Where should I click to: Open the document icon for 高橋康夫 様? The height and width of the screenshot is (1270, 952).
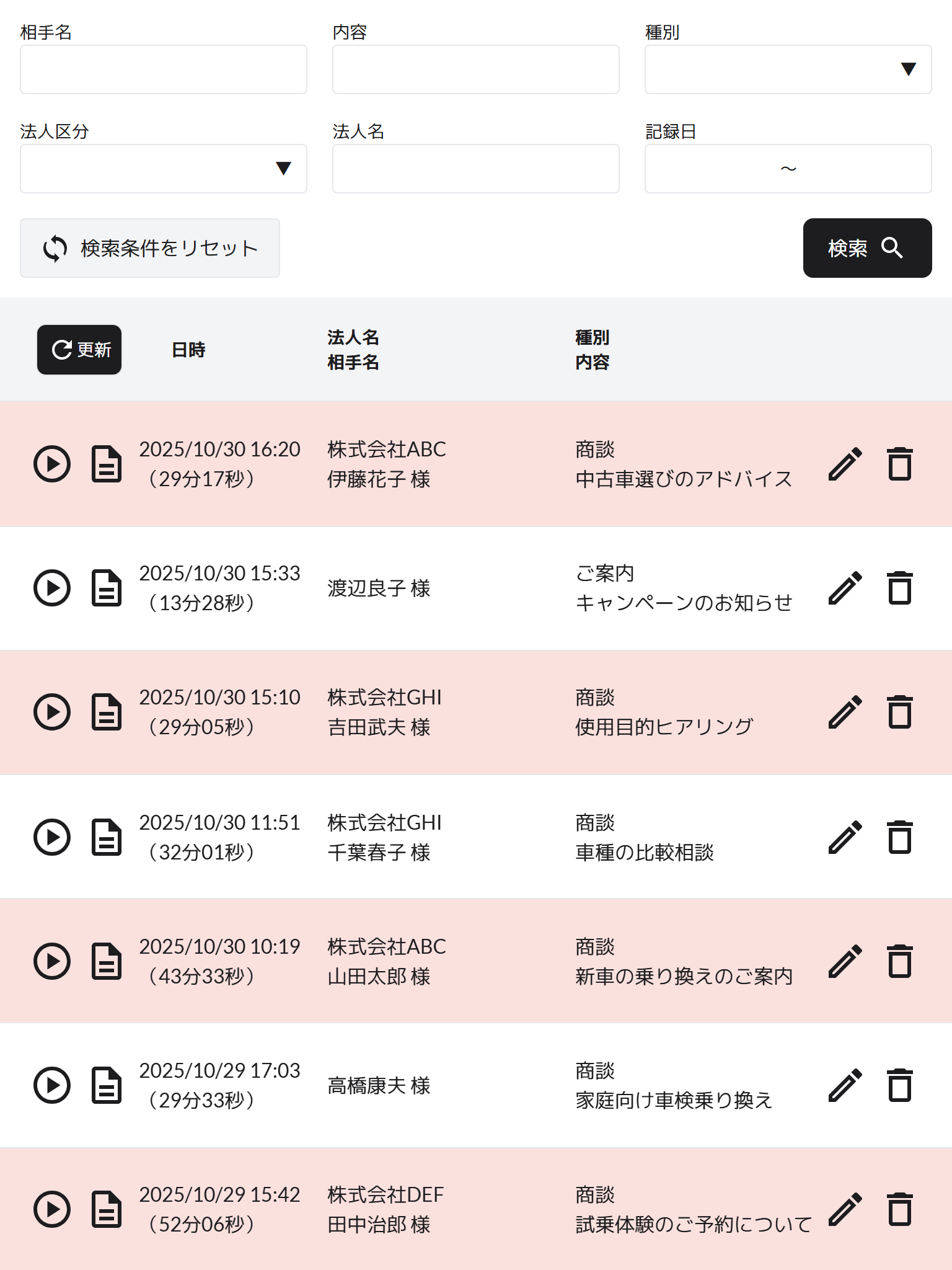[x=107, y=1085]
